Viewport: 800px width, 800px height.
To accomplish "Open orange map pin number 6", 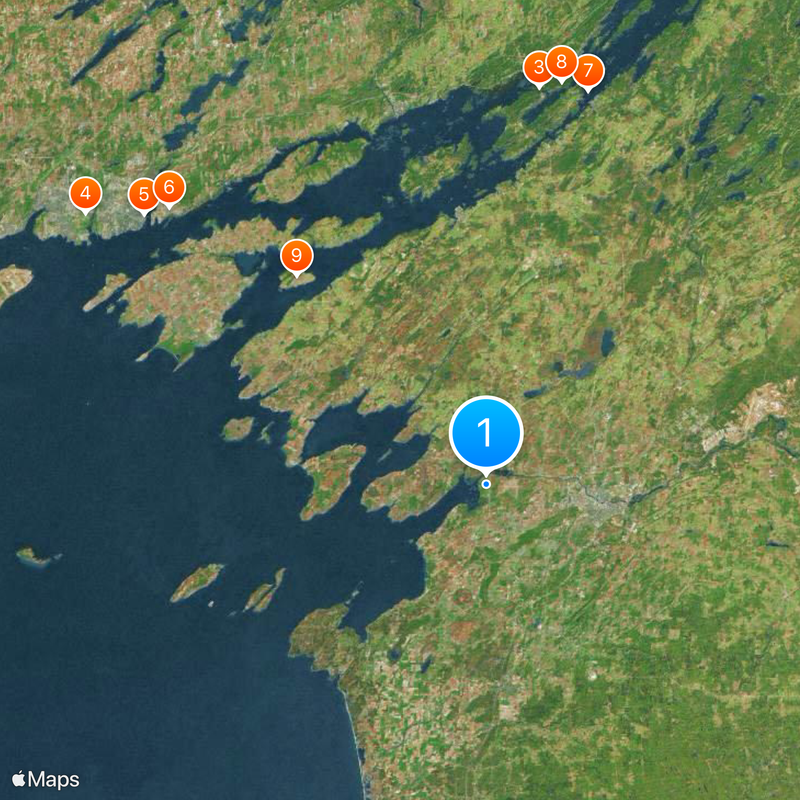I will 169,186.
